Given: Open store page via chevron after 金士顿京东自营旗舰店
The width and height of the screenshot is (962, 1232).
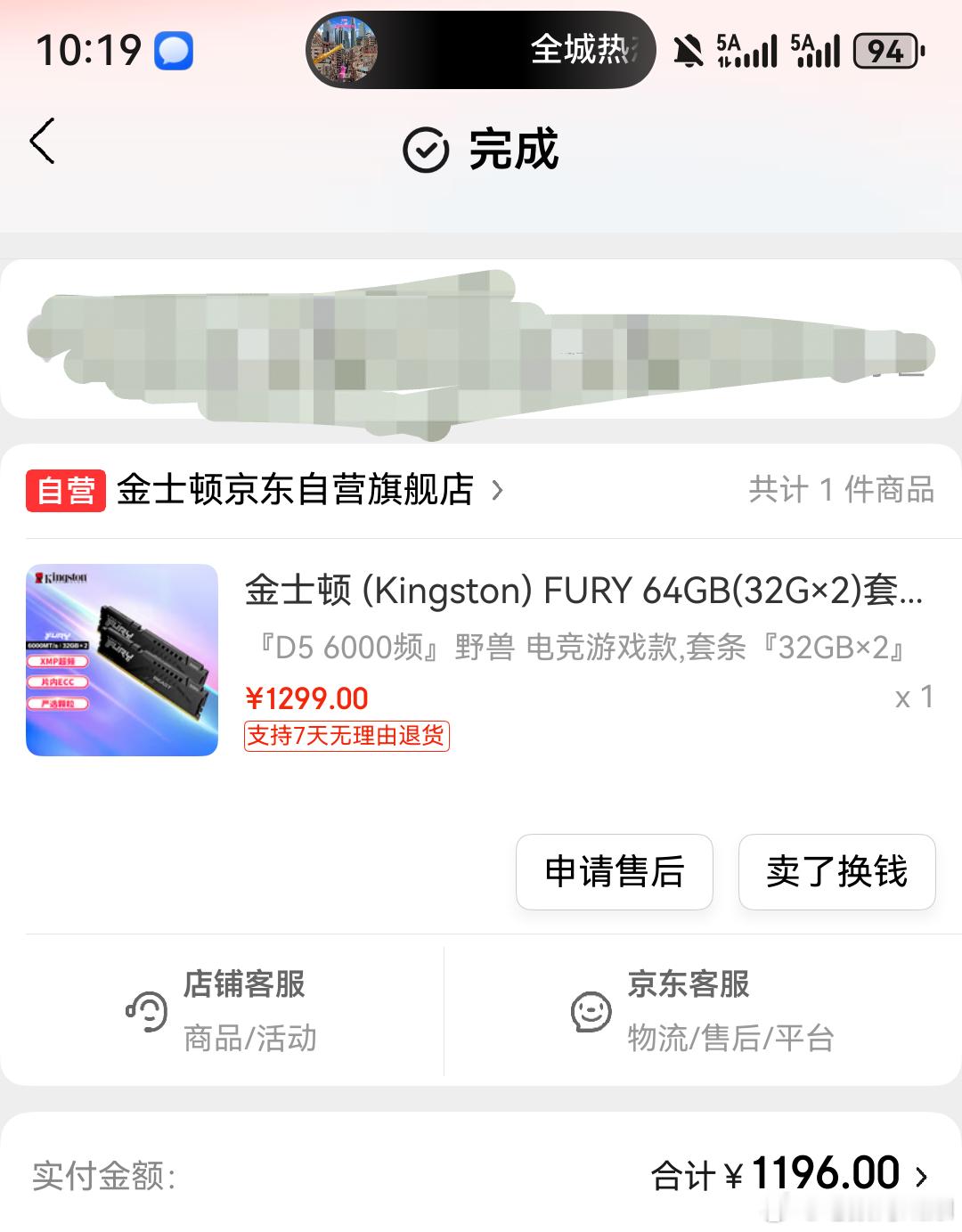Looking at the screenshot, I should coord(500,491).
